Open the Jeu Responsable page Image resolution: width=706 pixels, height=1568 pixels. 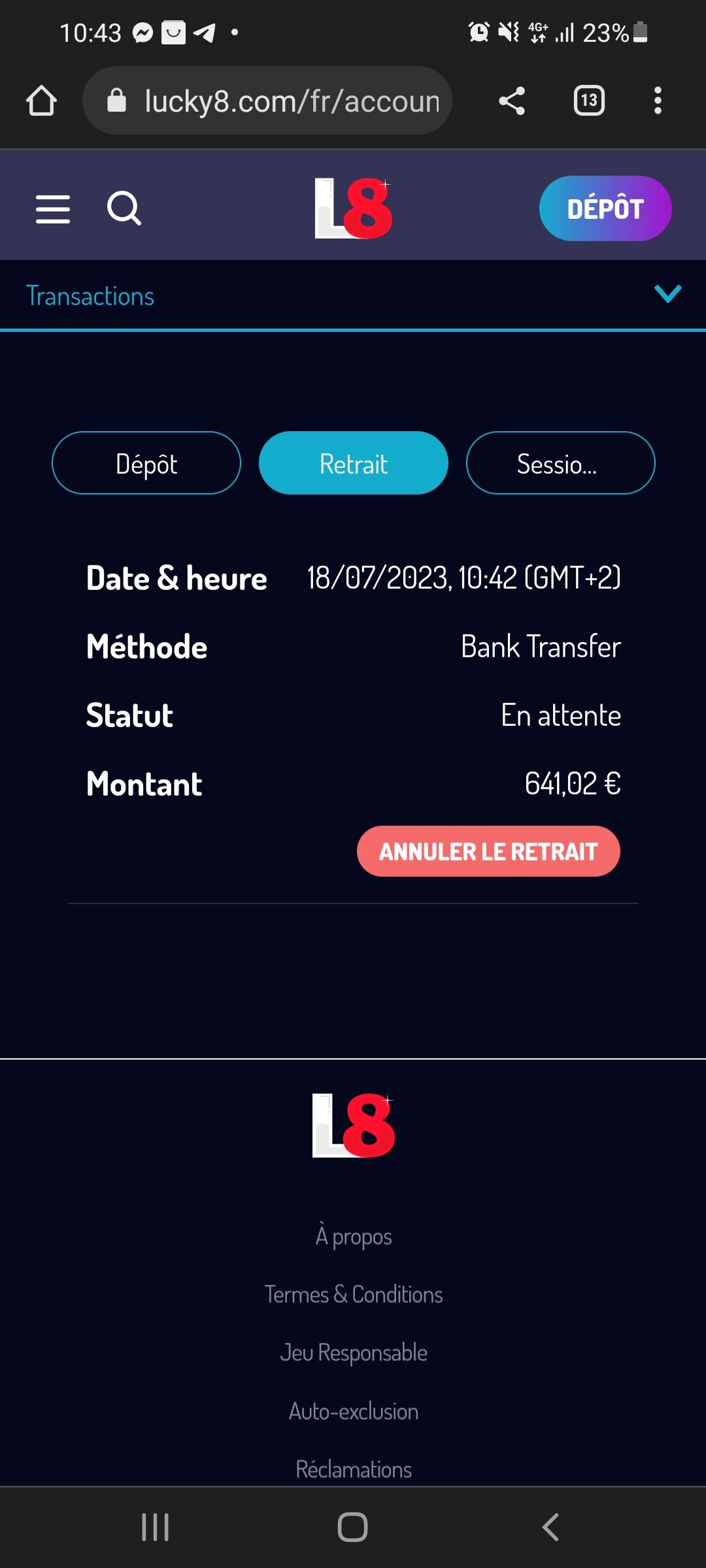(354, 1352)
